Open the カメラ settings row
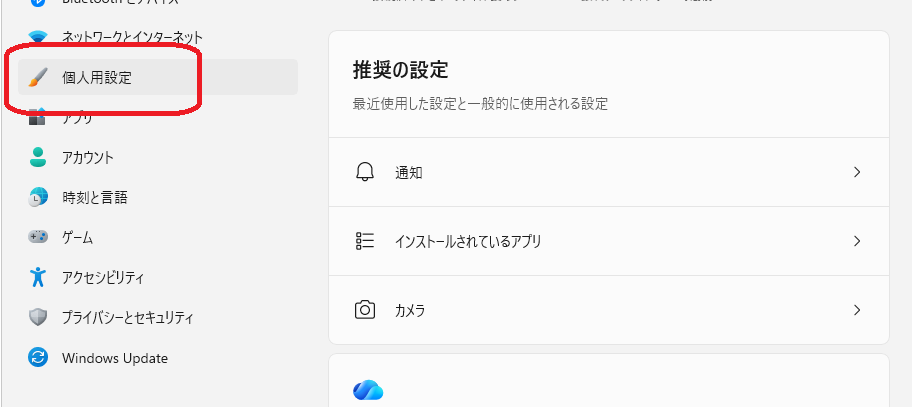 608,310
